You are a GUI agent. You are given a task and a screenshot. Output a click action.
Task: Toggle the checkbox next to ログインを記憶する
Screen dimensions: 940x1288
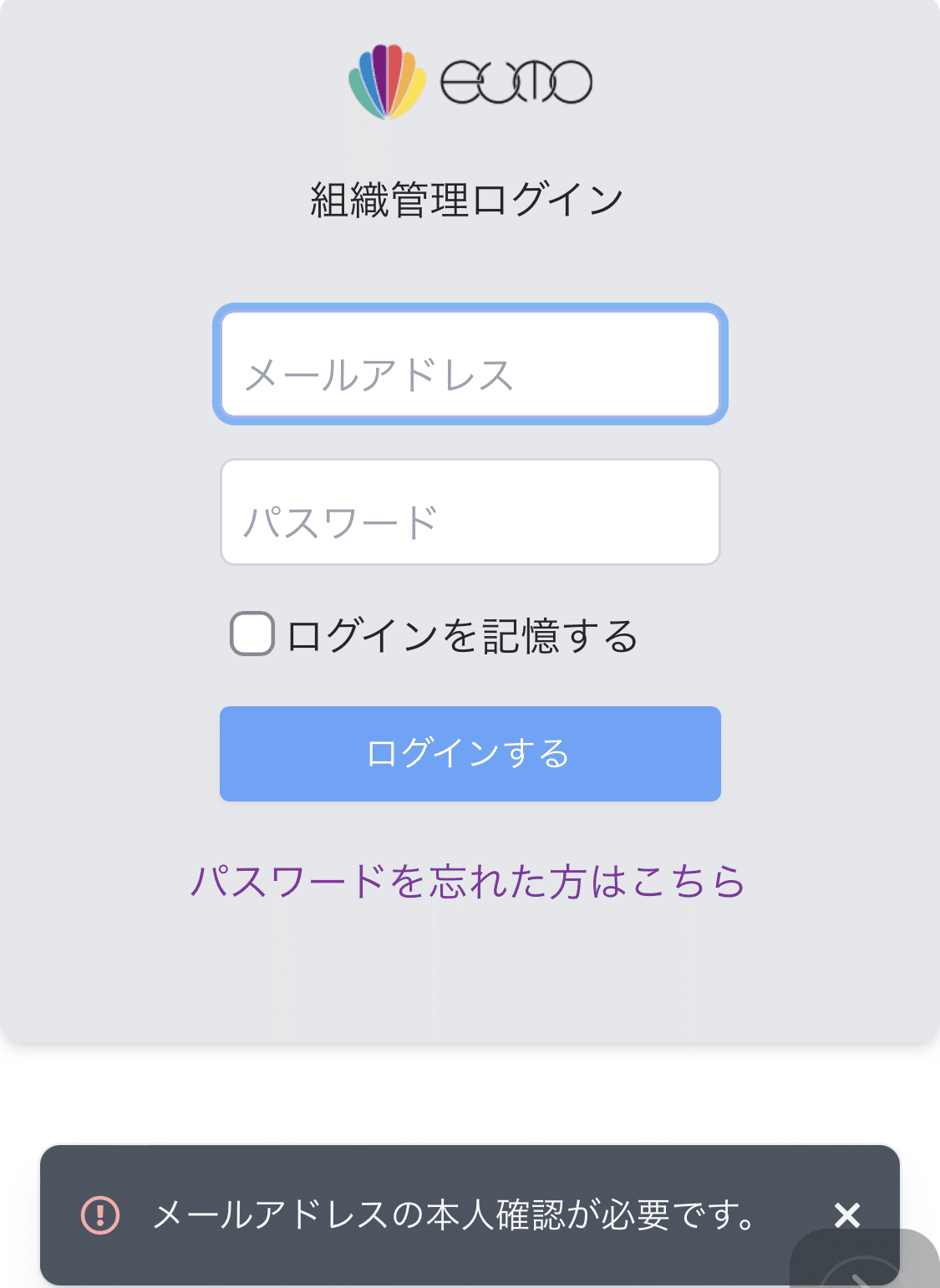(251, 635)
